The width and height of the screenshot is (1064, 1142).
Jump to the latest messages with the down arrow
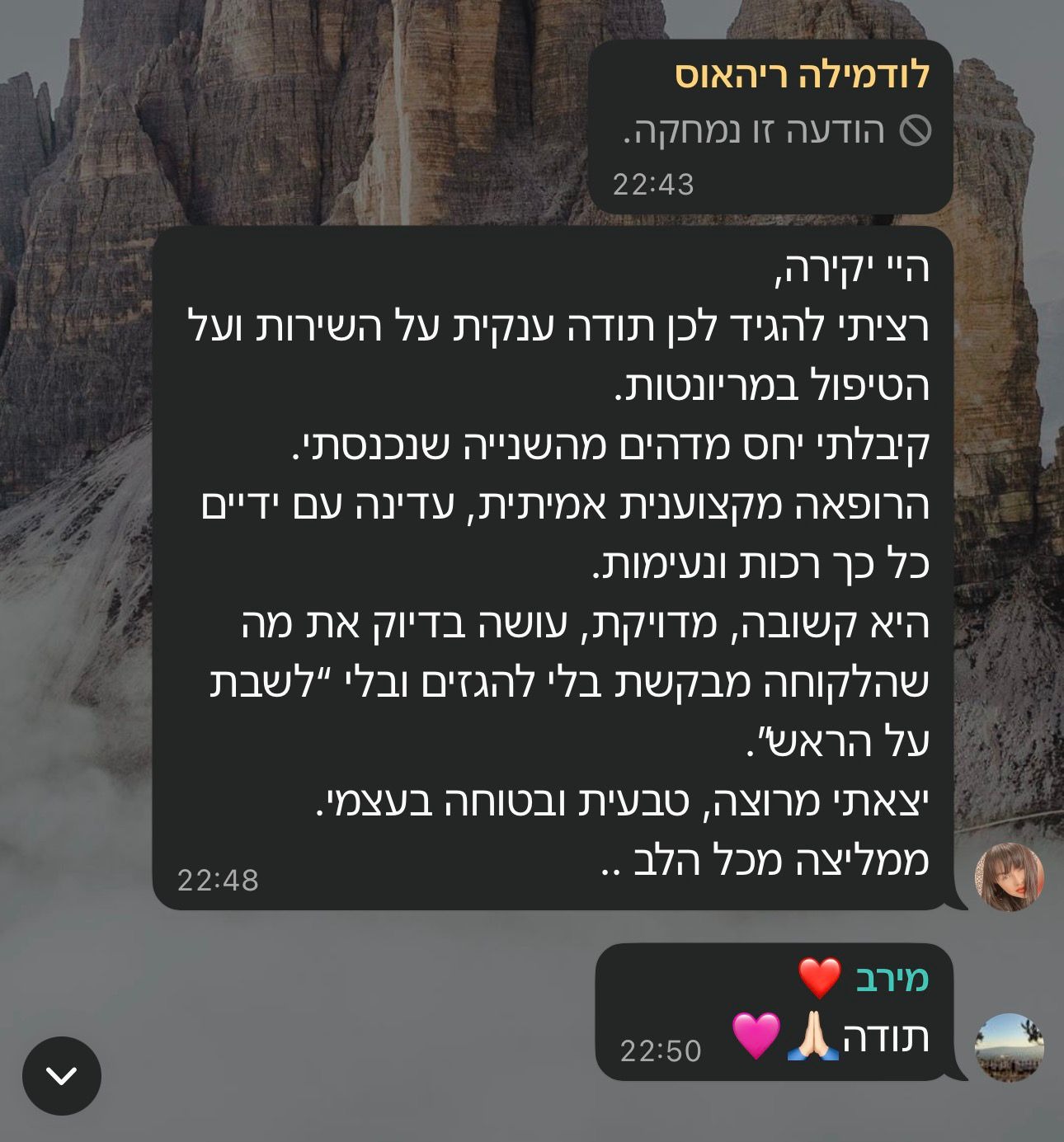pos(62,1075)
